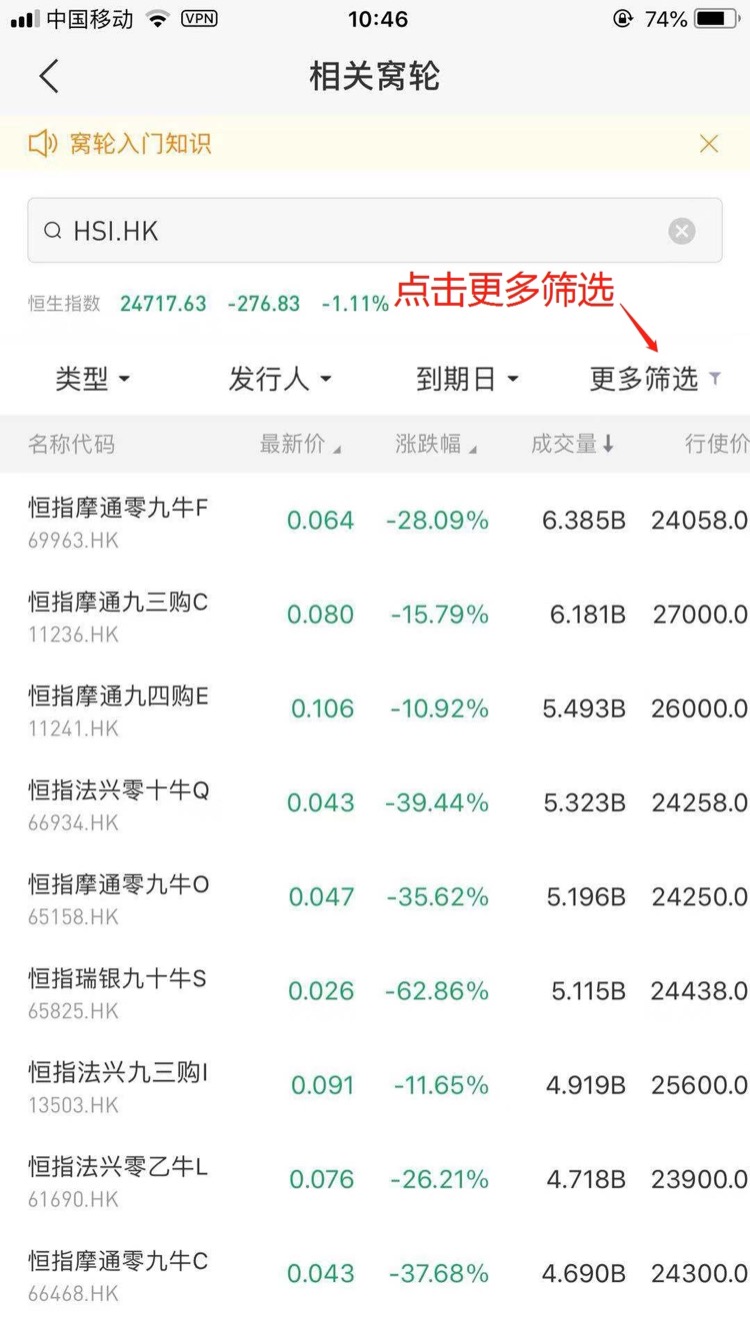Sort the list by 最新价
The image size is (750, 1333).
pyautogui.click(x=300, y=445)
